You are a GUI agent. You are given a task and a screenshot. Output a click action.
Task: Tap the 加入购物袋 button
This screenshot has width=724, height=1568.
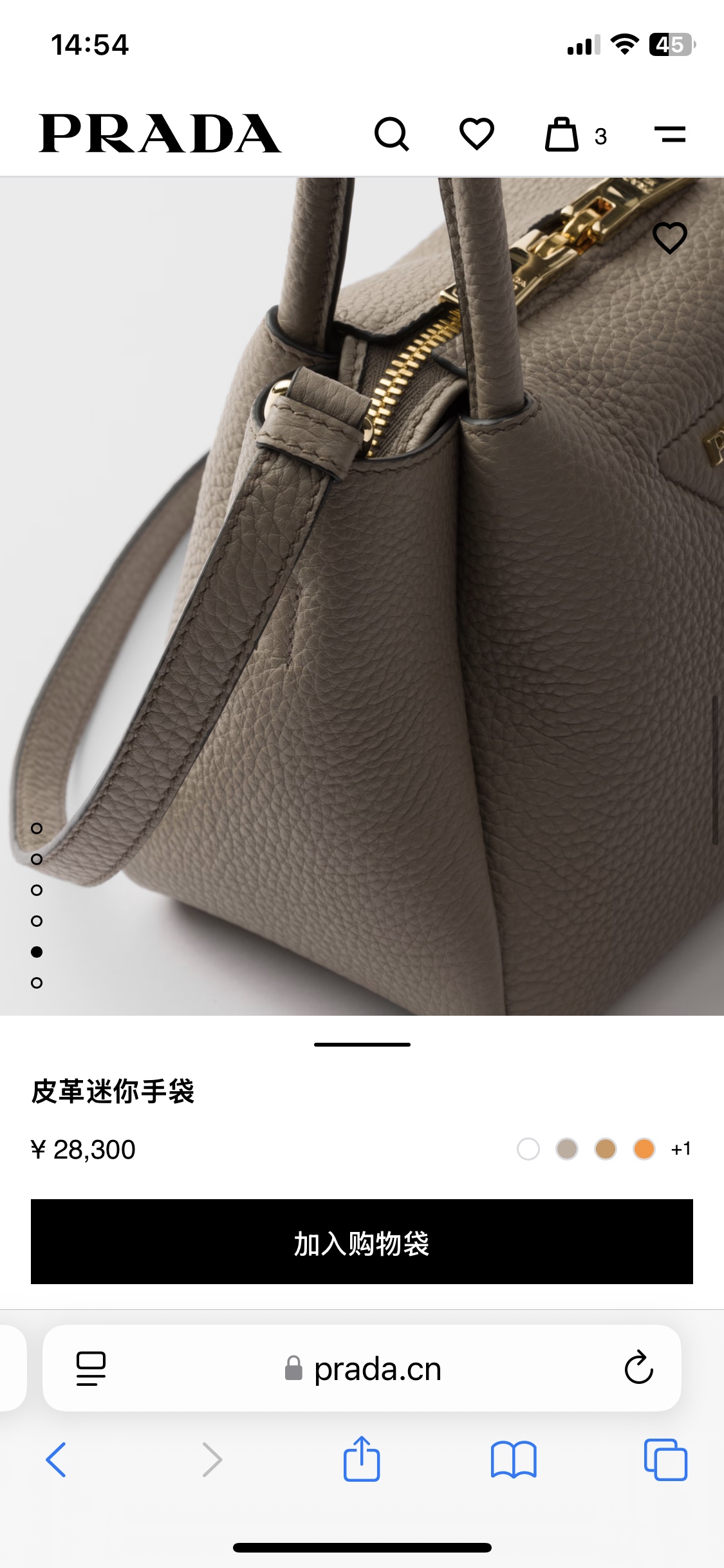tap(362, 1242)
